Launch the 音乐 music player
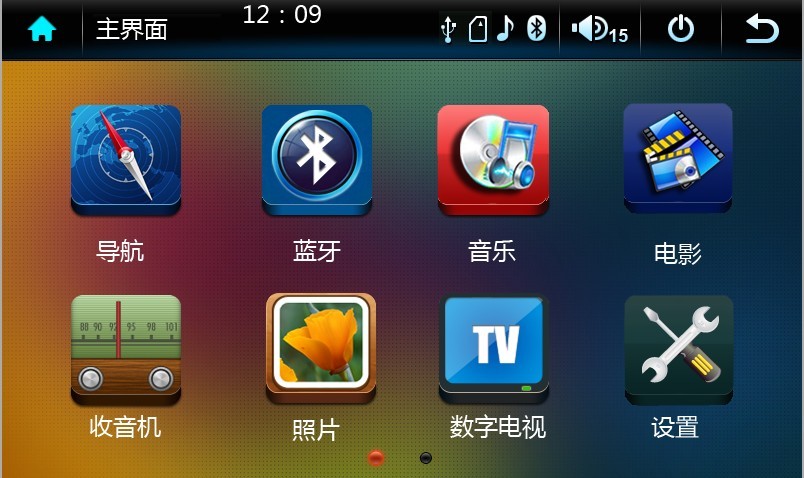 pyautogui.click(x=493, y=160)
